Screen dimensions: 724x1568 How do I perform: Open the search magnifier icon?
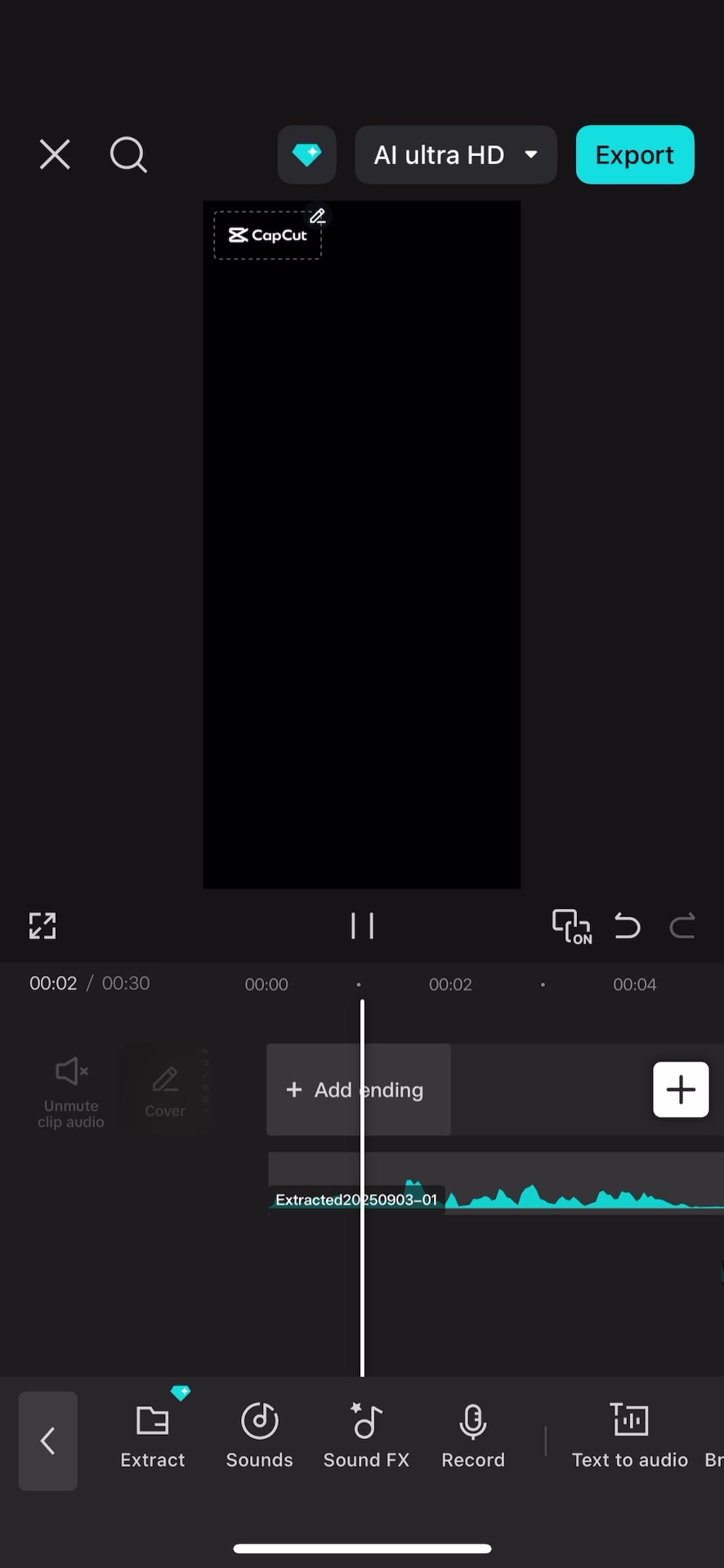point(128,154)
